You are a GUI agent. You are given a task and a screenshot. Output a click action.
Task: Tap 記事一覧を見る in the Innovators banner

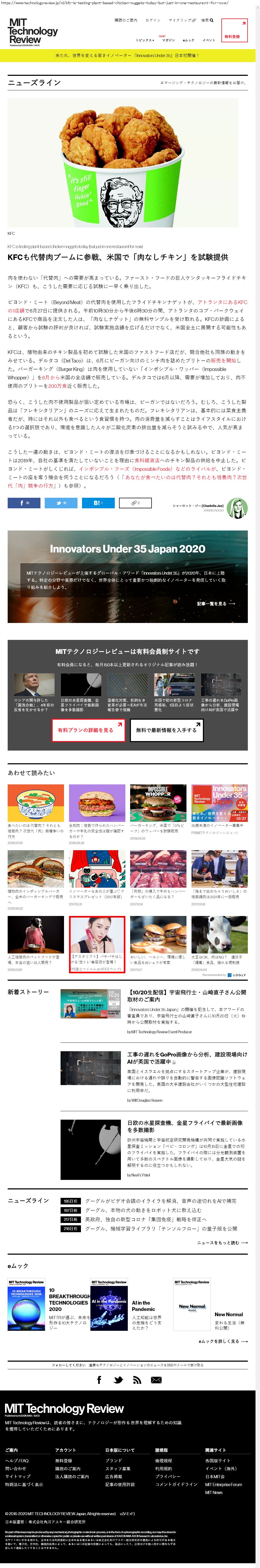coord(216,604)
